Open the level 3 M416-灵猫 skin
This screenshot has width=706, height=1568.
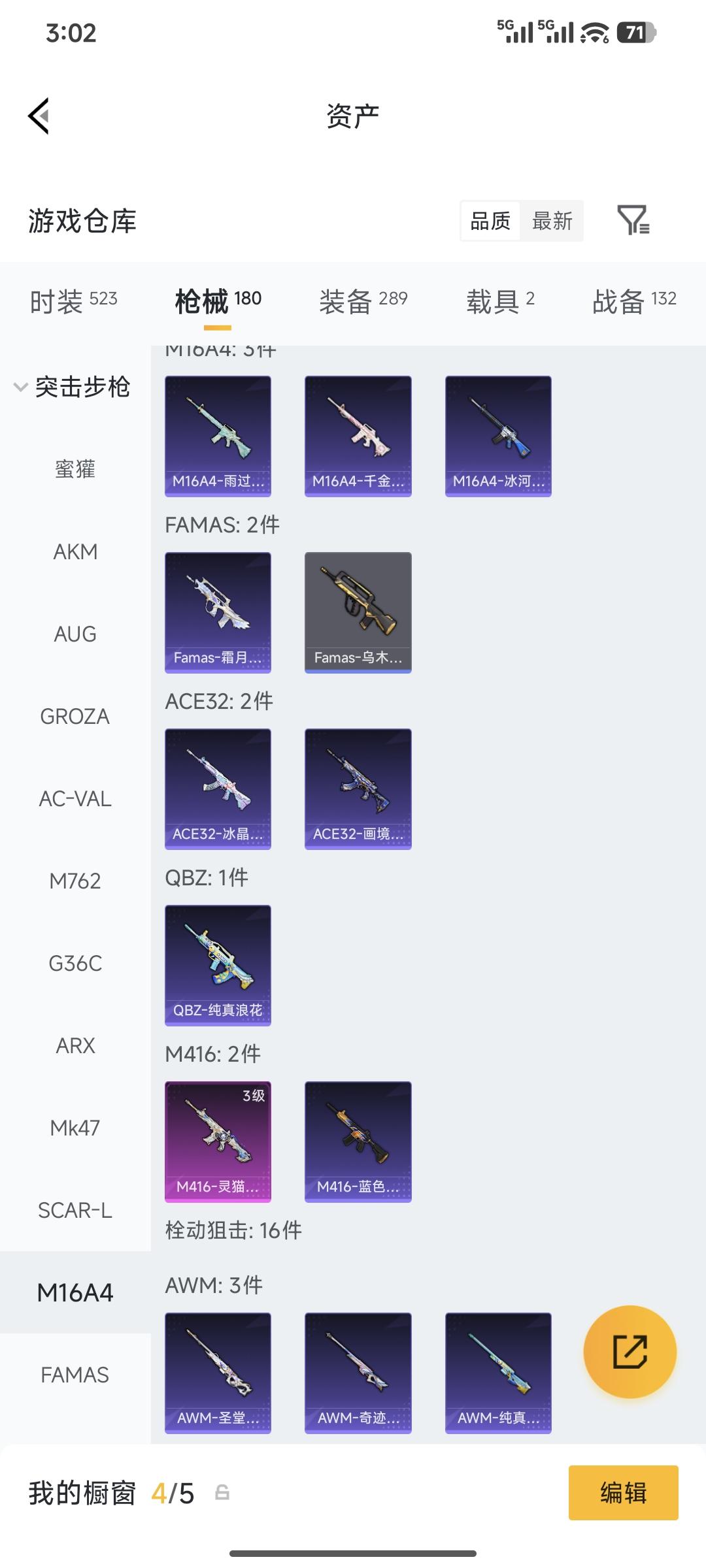click(218, 1141)
